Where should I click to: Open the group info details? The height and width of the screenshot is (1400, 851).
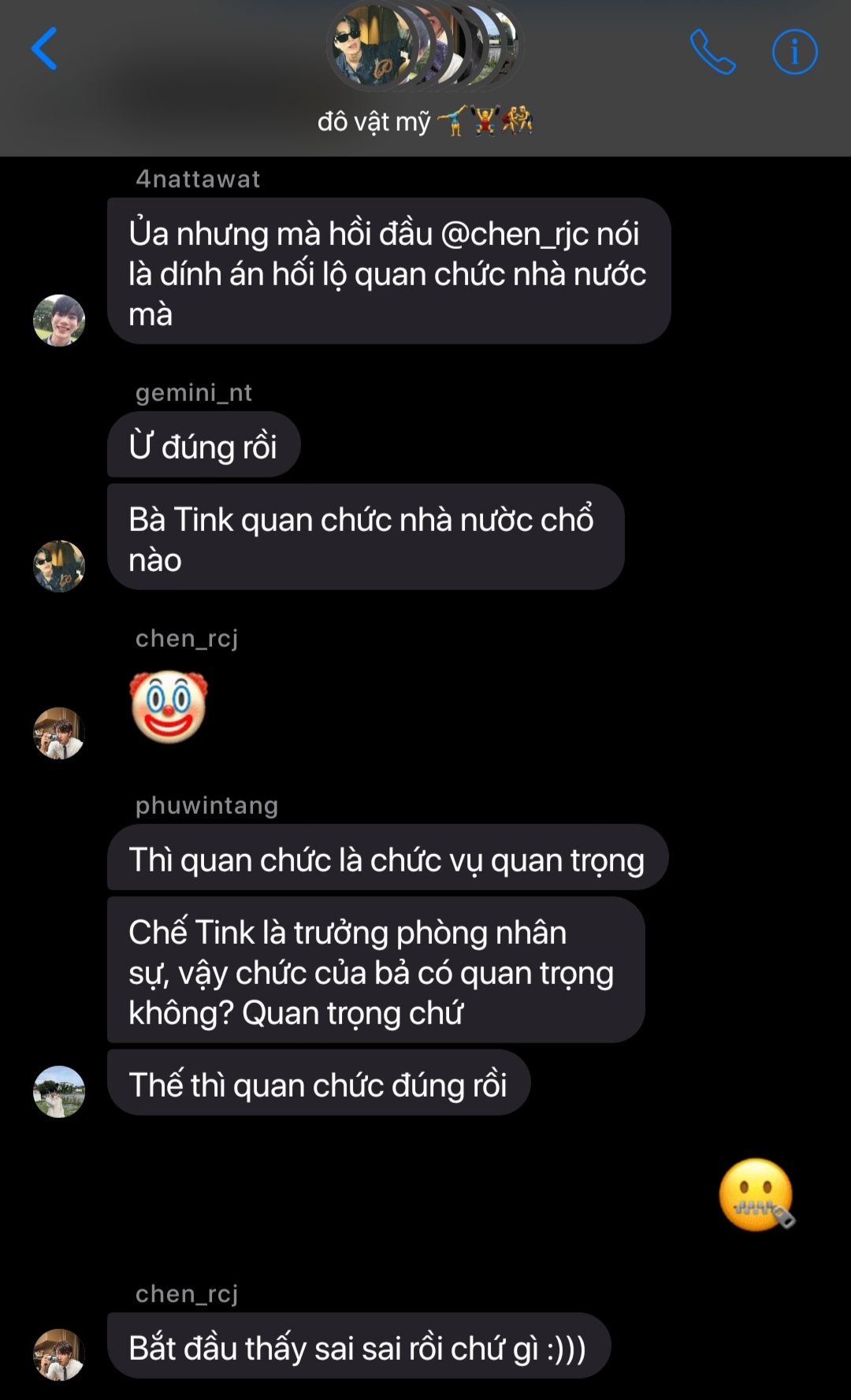click(x=793, y=52)
